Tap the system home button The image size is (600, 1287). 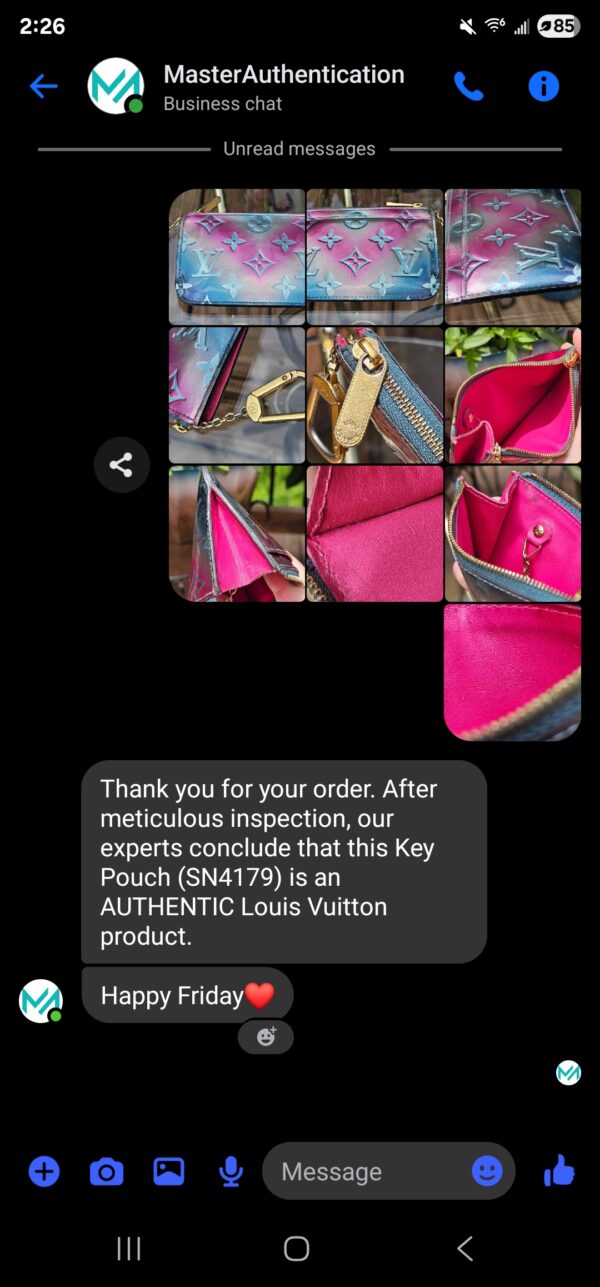pyautogui.click(x=296, y=1248)
